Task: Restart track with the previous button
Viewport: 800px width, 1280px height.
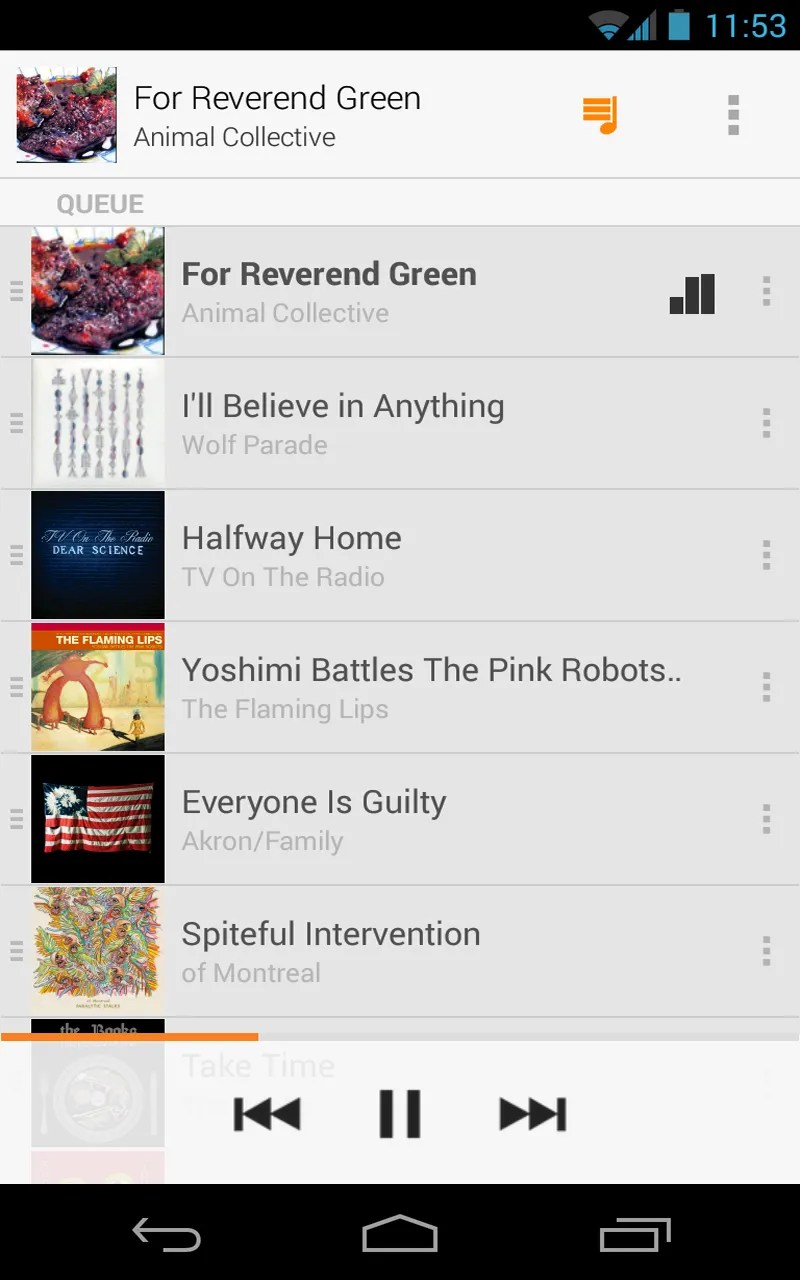Action: pos(267,1110)
